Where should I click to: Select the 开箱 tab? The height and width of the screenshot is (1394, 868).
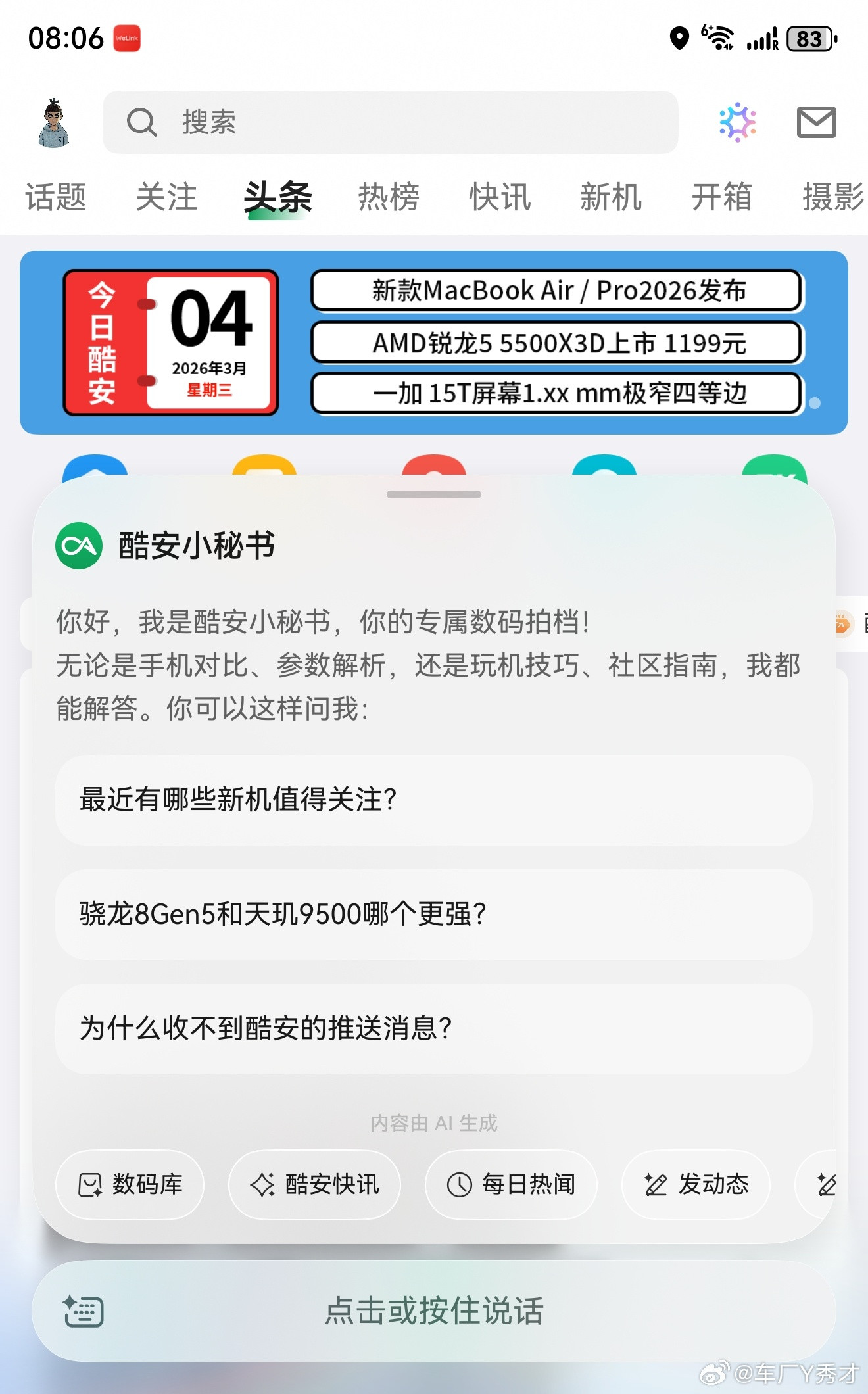tap(721, 197)
